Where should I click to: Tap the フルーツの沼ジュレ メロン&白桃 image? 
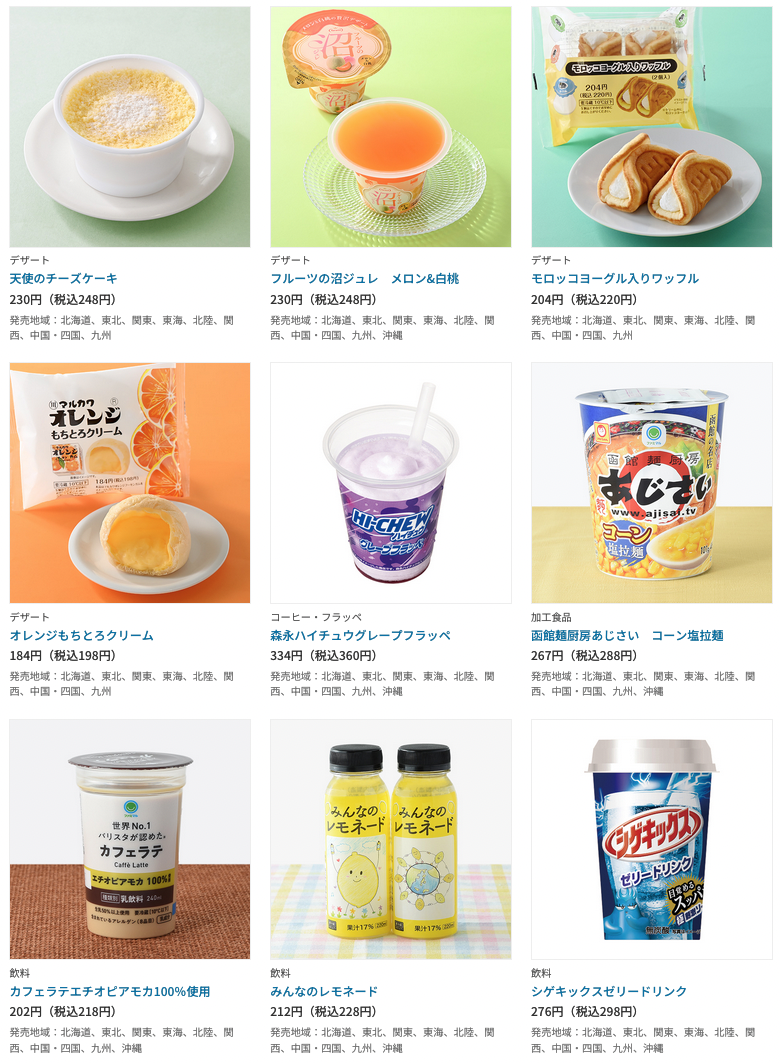390,127
